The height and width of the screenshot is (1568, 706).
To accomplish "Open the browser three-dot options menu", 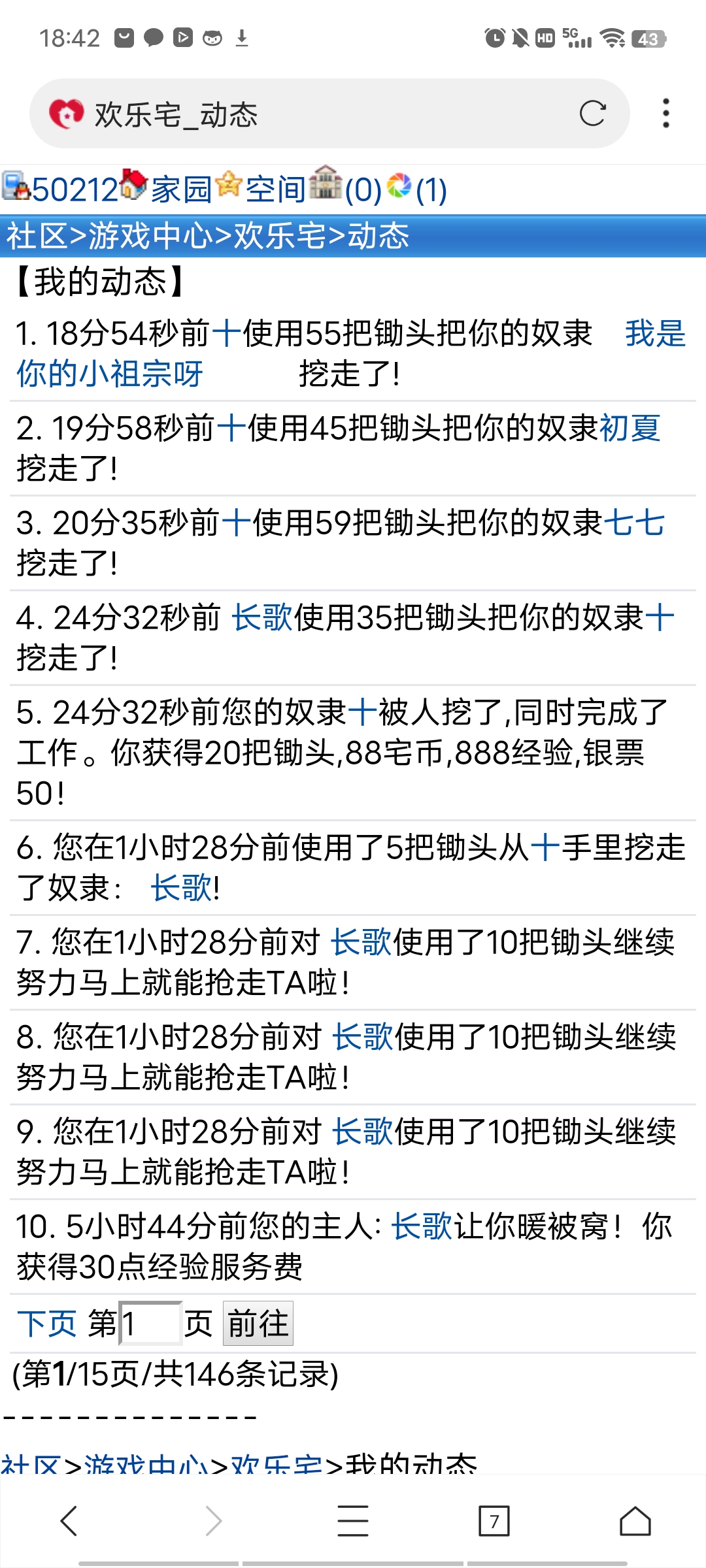I will [665, 114].
